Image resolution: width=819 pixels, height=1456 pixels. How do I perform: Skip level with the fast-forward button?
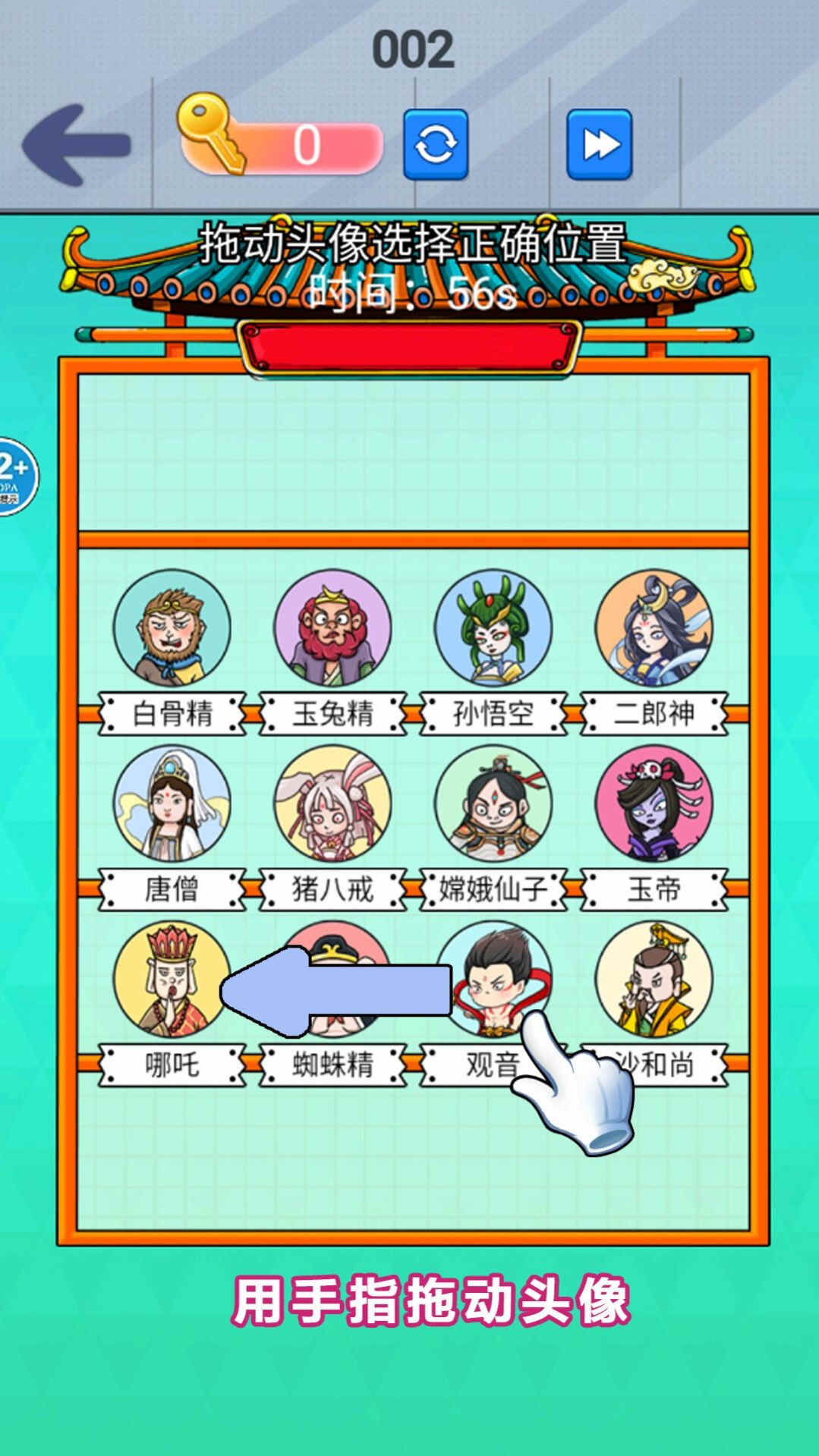(x=599, y=144)
